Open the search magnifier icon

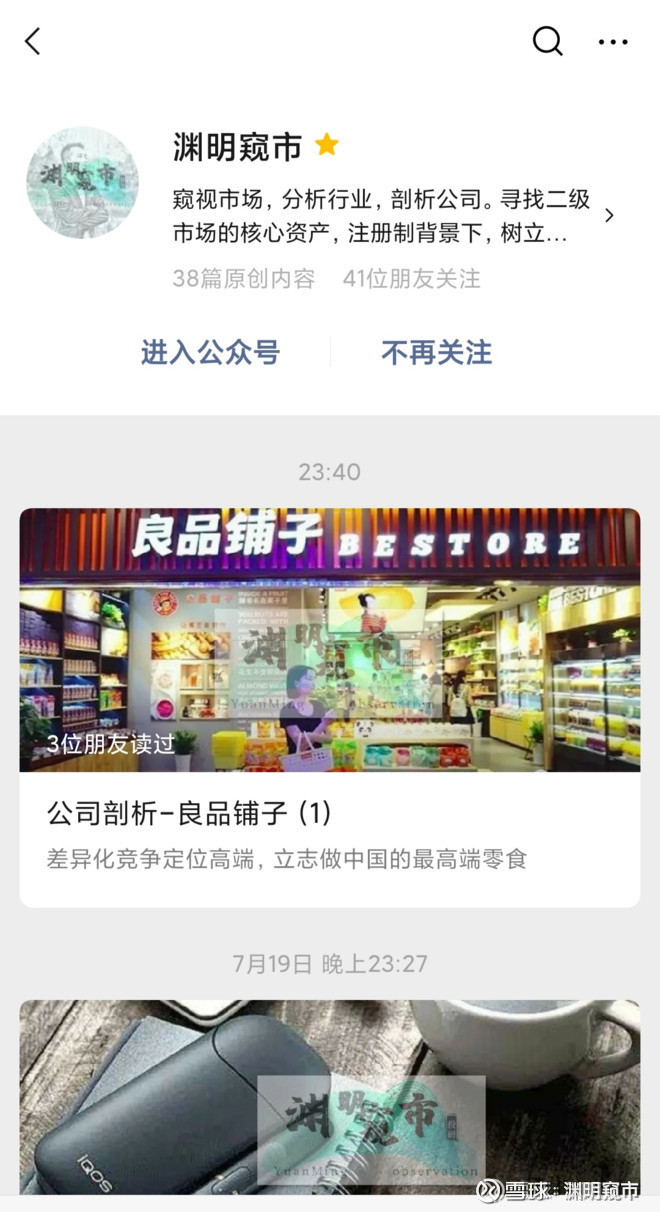pos(547,41)
